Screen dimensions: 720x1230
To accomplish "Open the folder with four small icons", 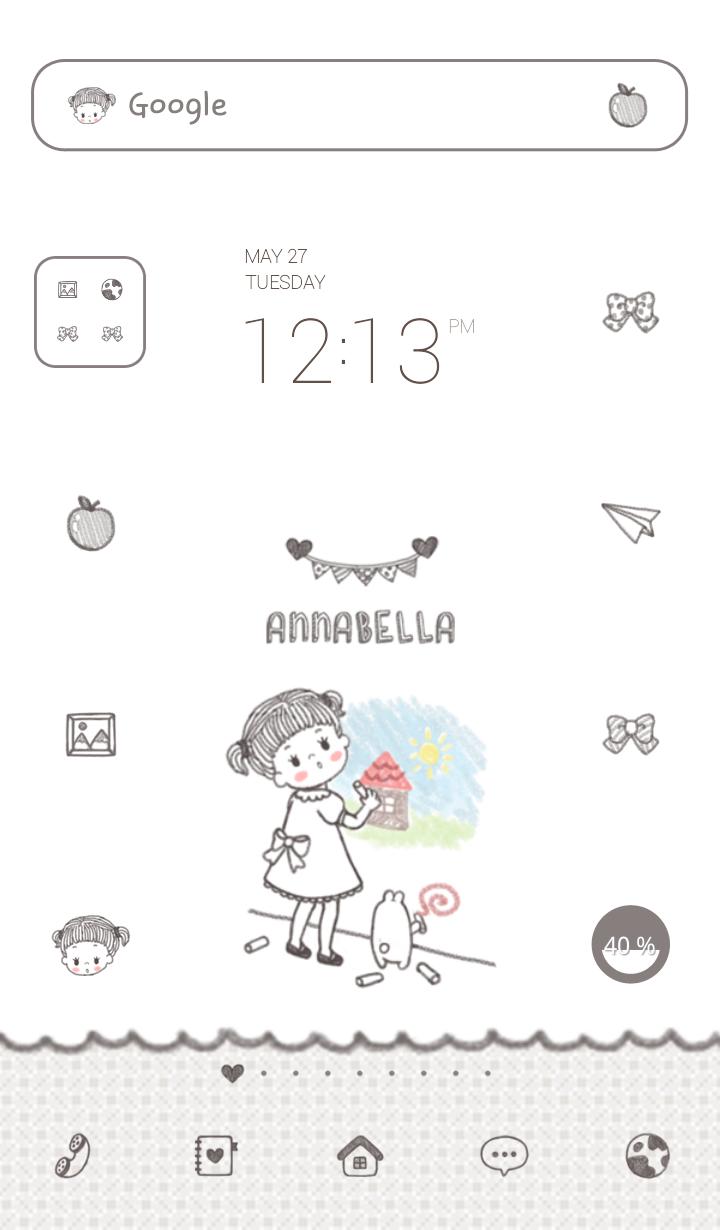I will tap(90, 312).
